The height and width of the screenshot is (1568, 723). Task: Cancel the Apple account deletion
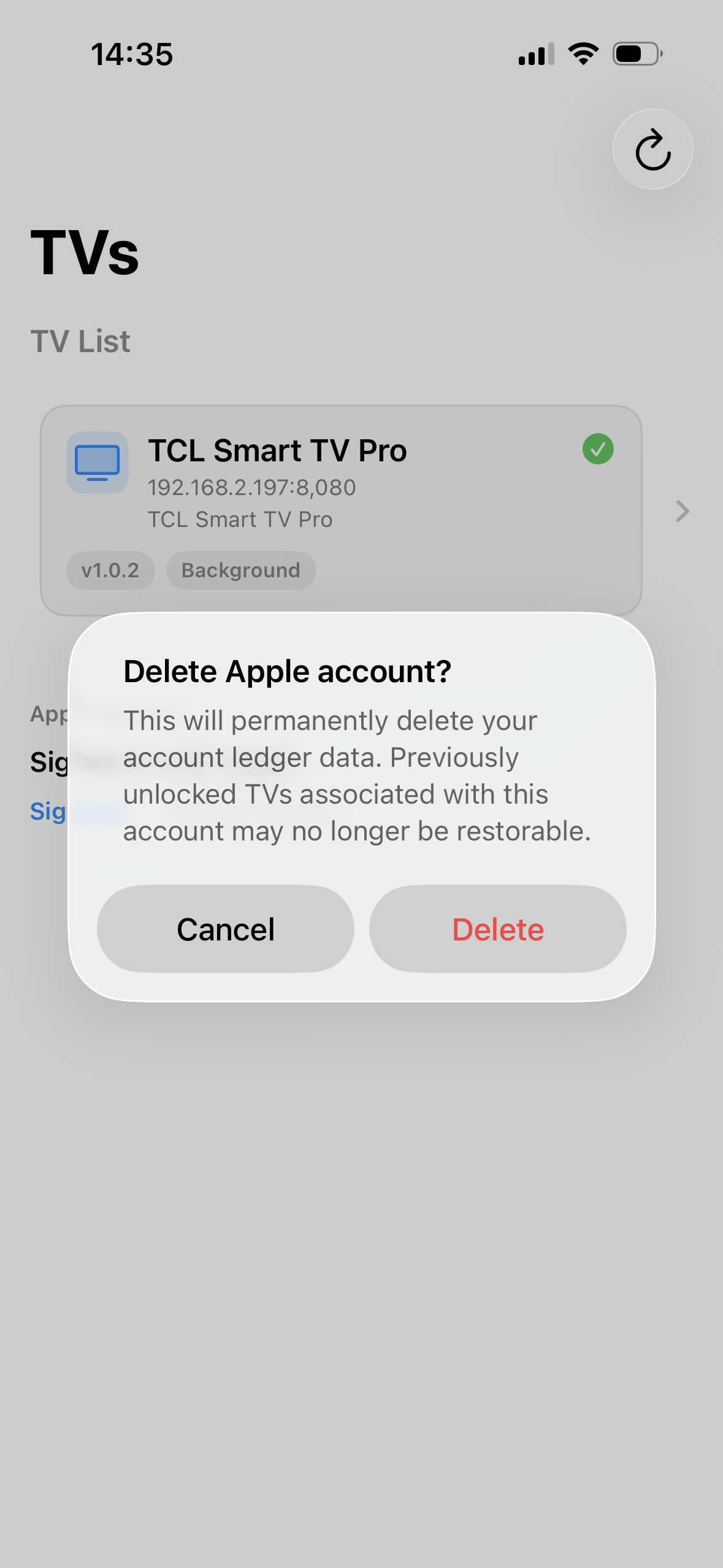point(225,929)
